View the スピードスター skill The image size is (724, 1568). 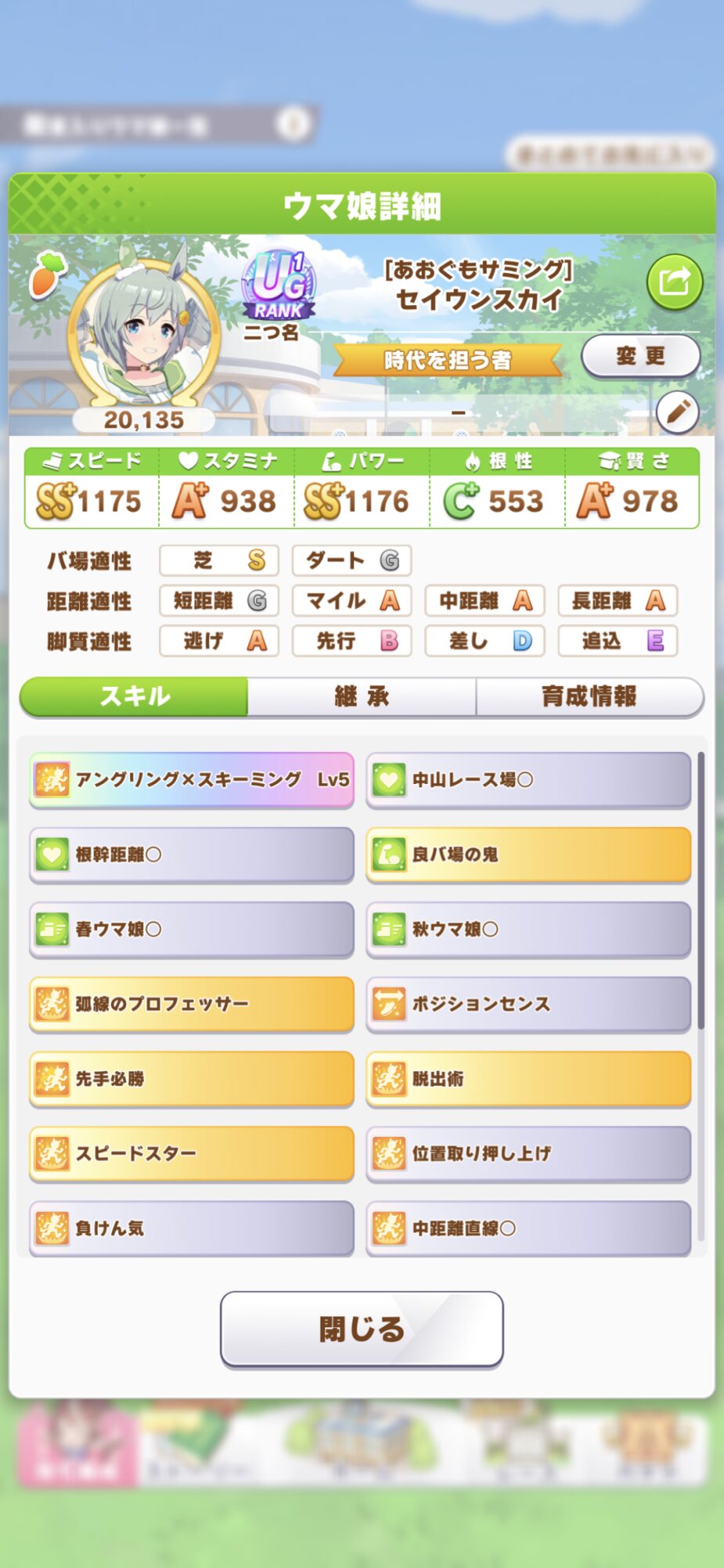[192, 1153]
